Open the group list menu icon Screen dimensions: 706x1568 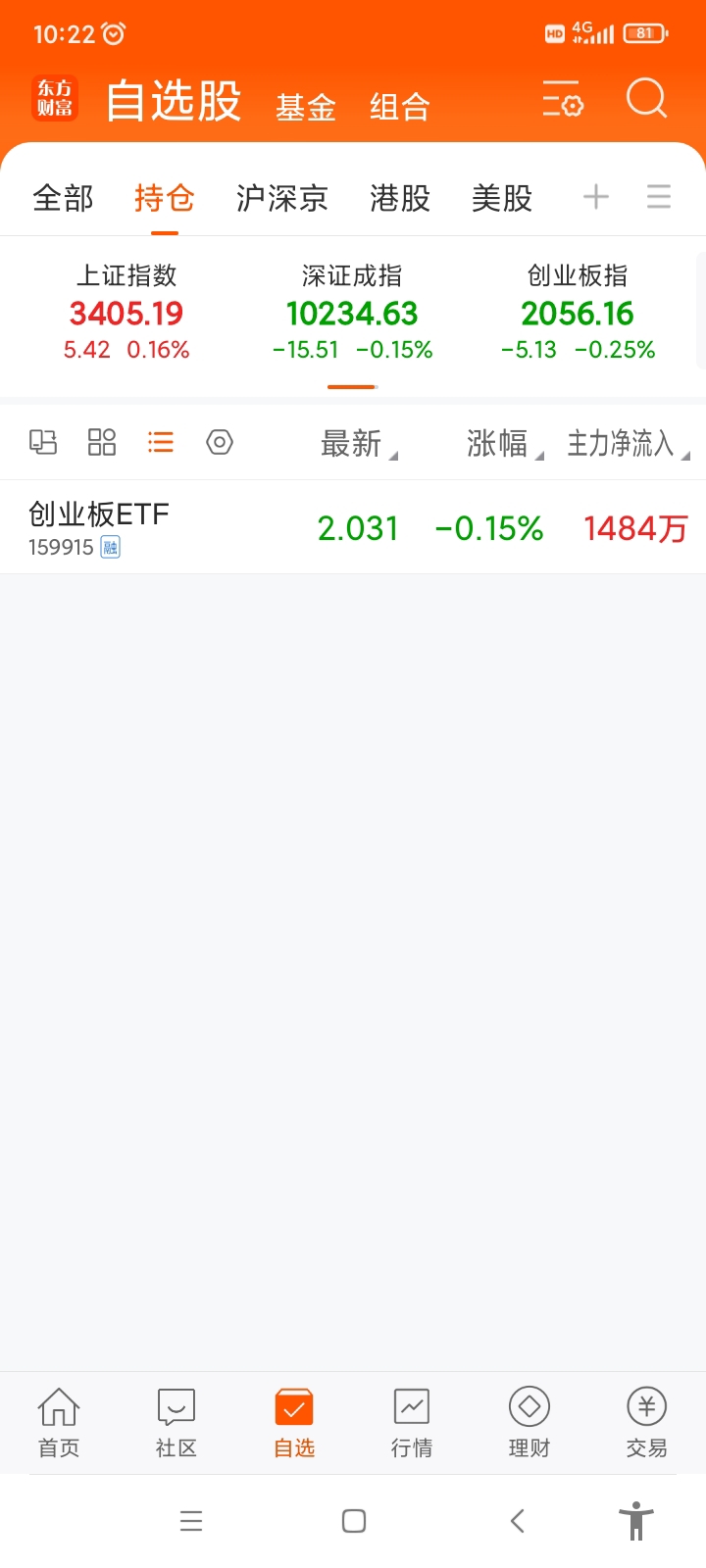pos(659,197)
